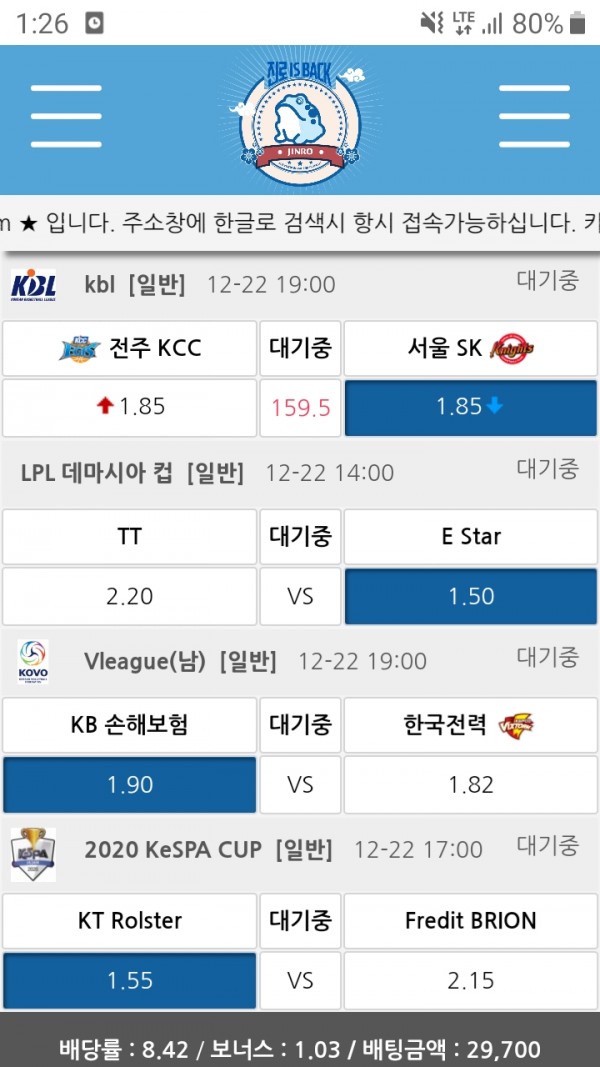Screen dimensions: 600x1067
Task: Bet on Fredit BRION at 2.15
Action: pyautogui.click(x=470, y=981)
